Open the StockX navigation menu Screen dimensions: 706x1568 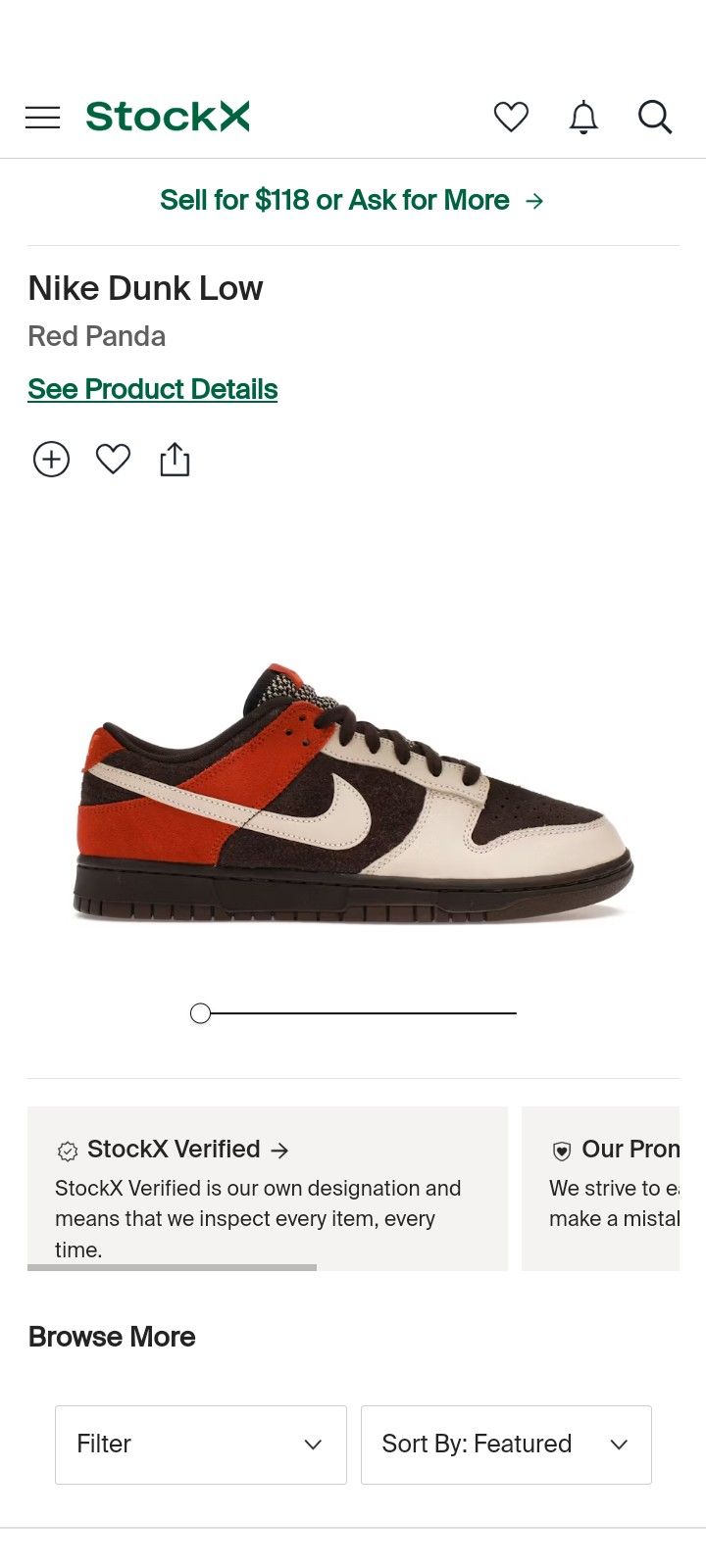point(42,117)
